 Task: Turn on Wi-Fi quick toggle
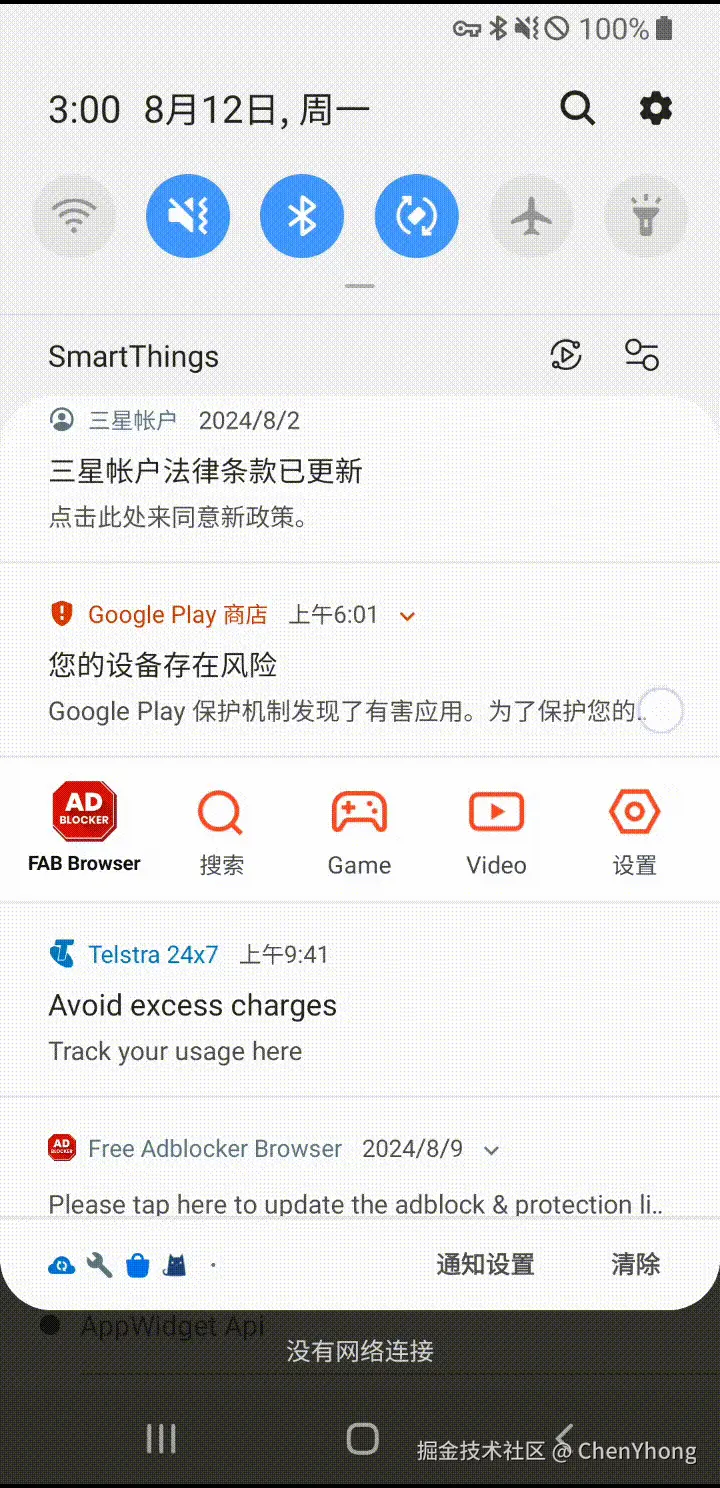[x=74, y=216]
